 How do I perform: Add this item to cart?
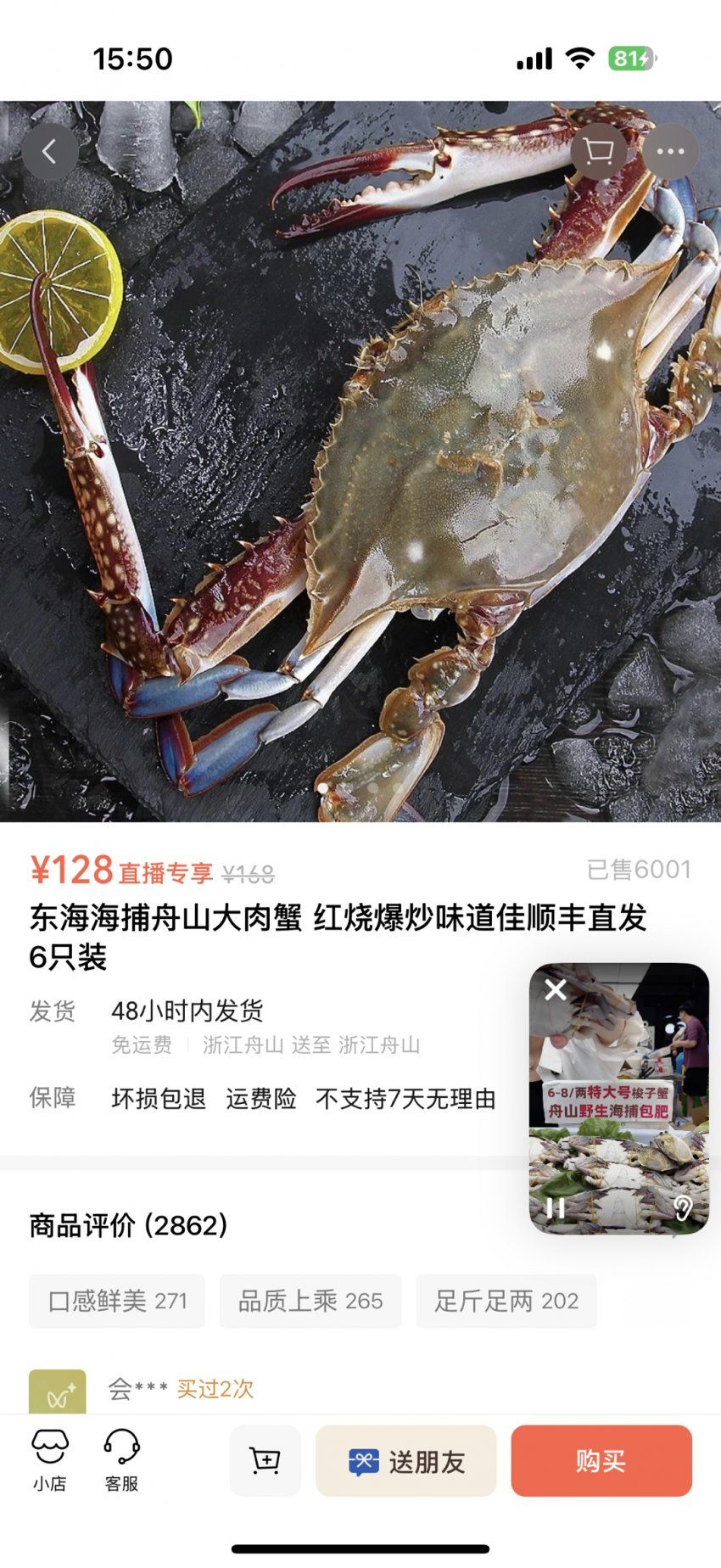click(x=265, y=1460)
